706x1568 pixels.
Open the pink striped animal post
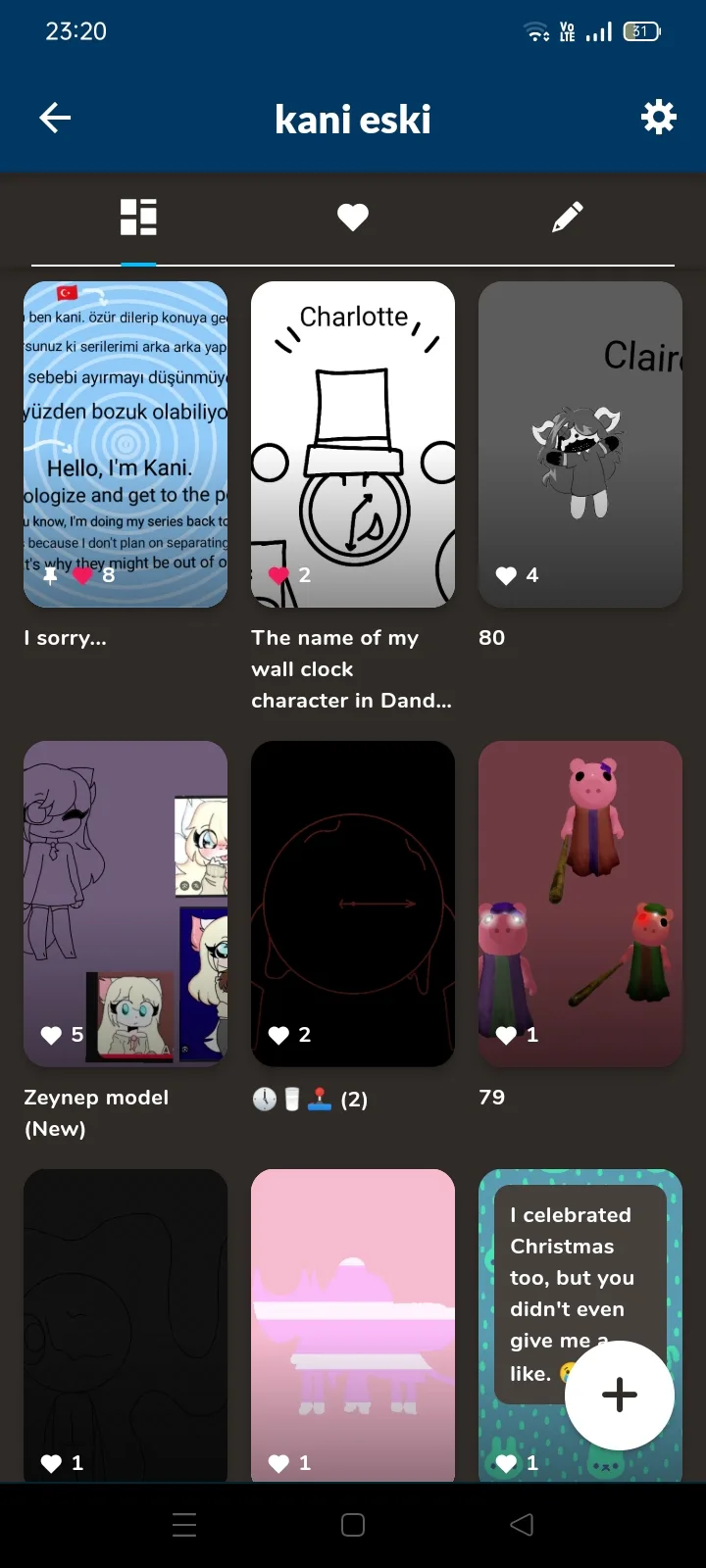[353, 1325]
